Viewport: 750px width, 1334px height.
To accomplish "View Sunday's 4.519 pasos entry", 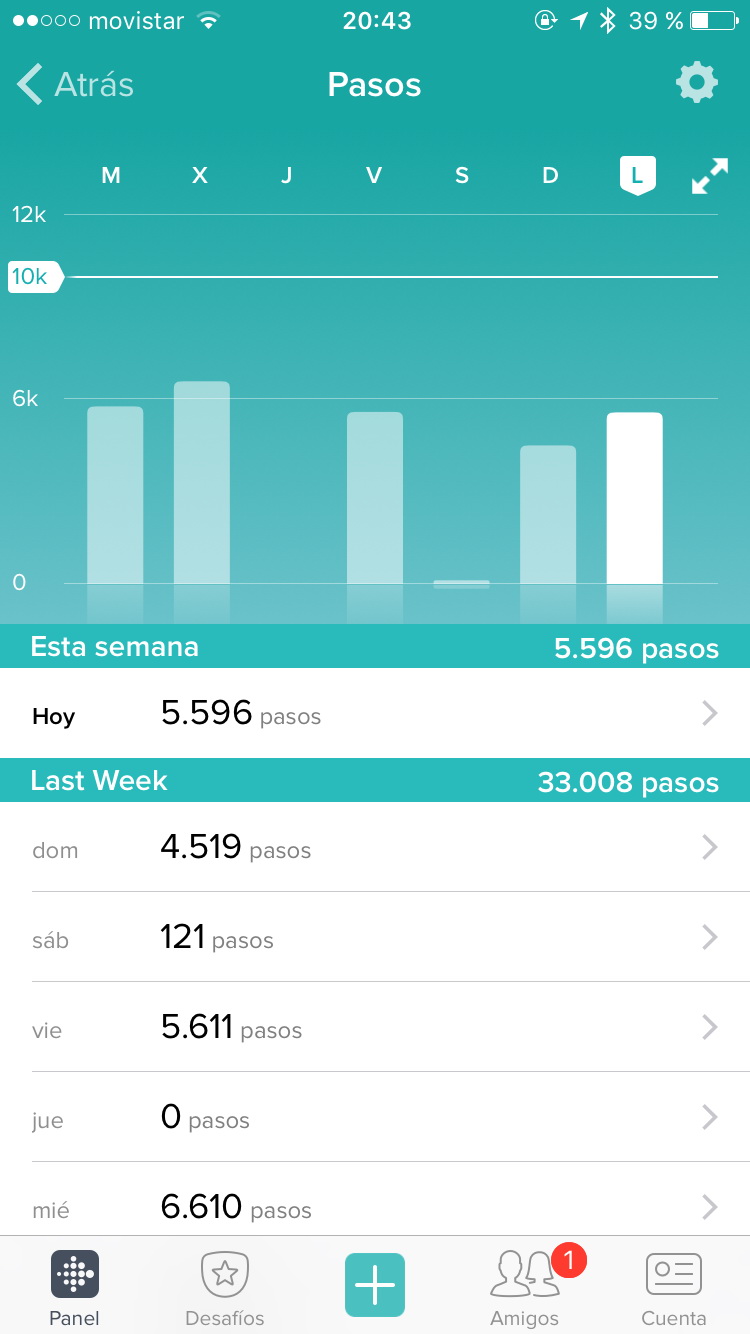I will pyautogui.click(x=375, y=848).
